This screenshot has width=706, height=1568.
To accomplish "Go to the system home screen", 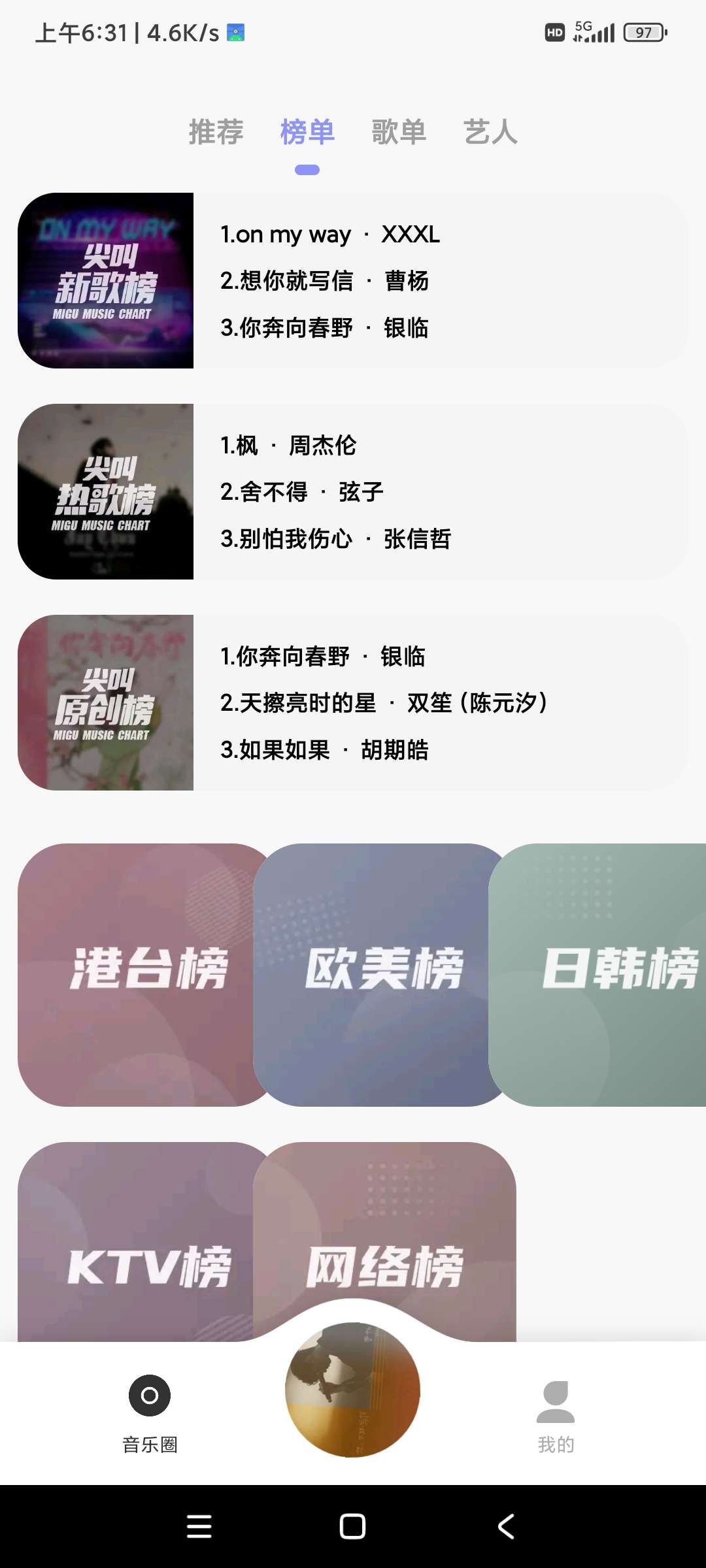I will [x=353, y=1527].
